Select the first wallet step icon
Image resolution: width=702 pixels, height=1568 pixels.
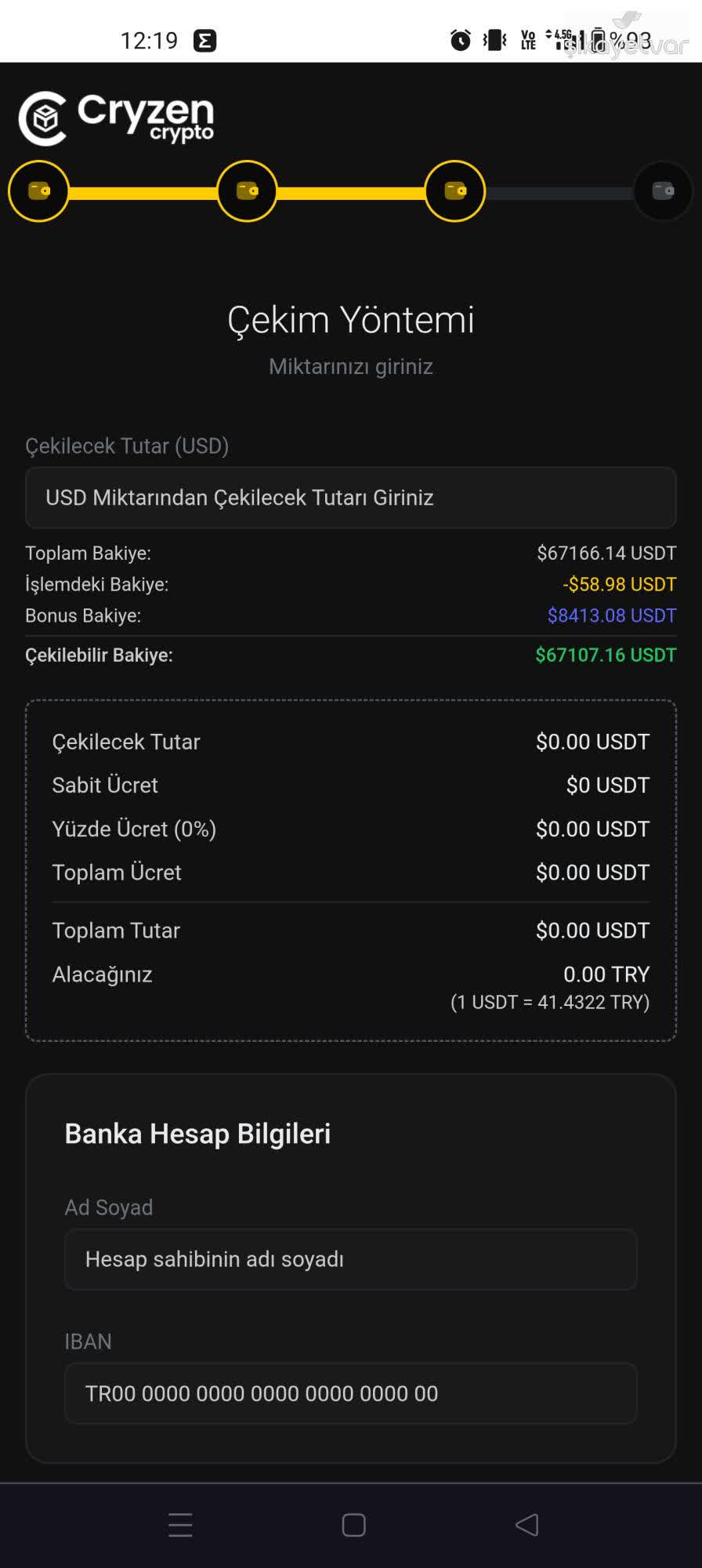38,191
